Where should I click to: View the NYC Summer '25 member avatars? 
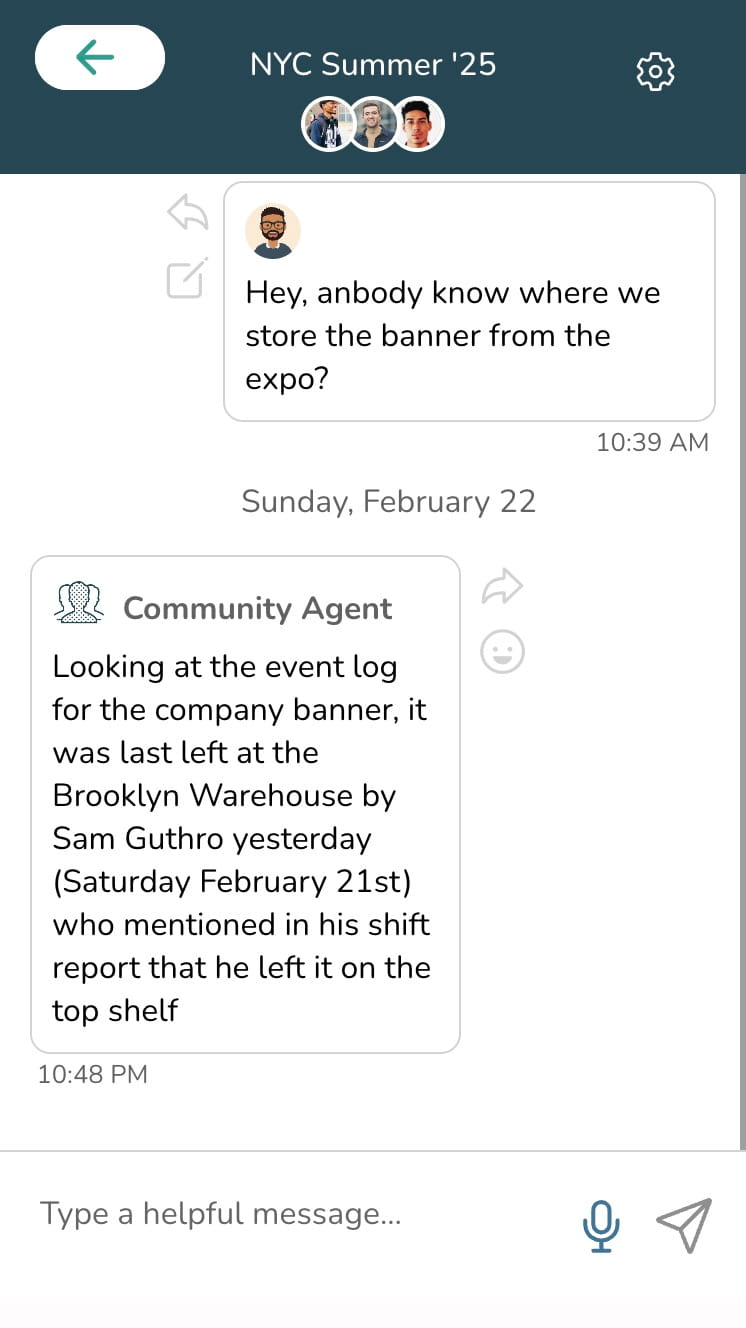373,125
